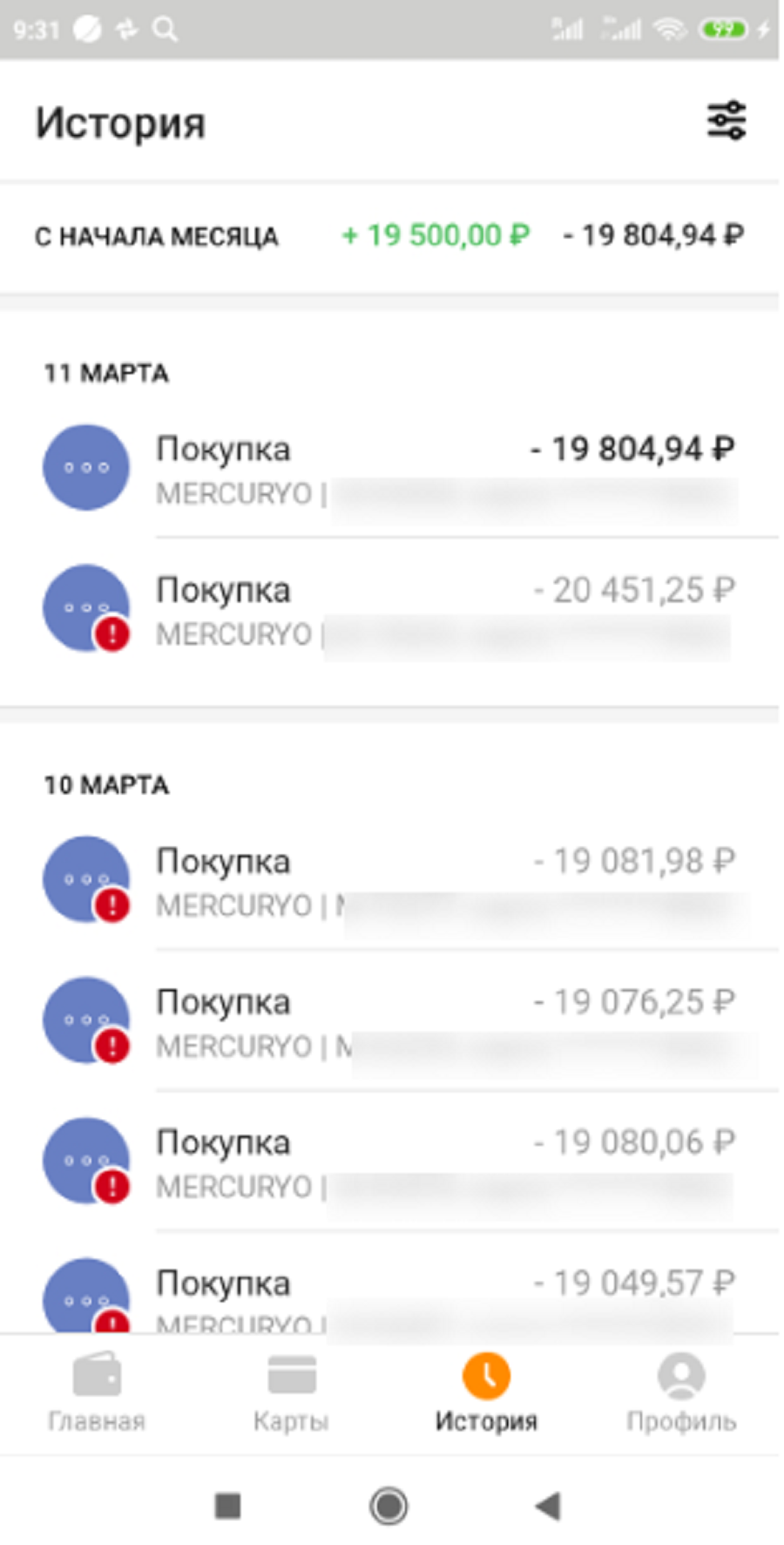Open the Профиль tab
Image resolution: width=784 pixels, height=1545 pixels.
681,1393
